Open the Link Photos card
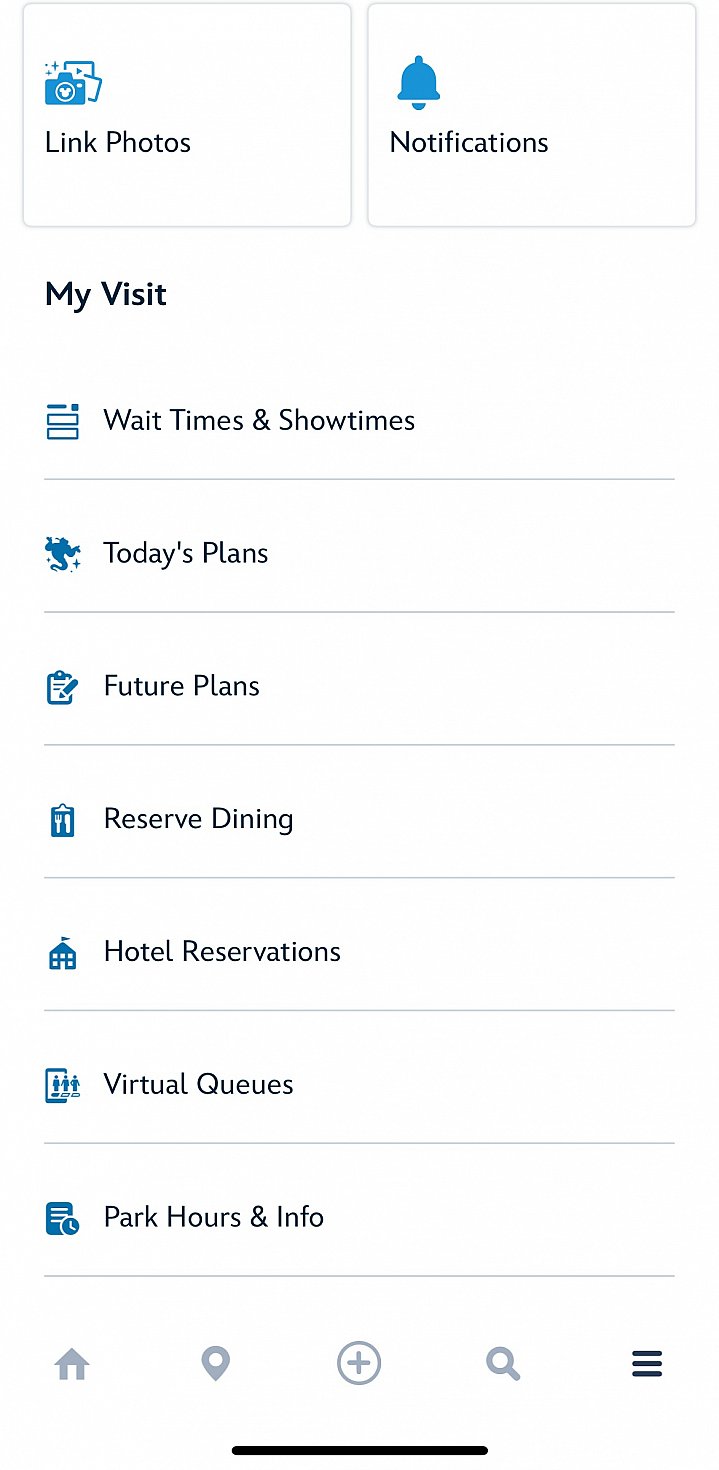Image resolution: width=719 pixels, height=1470 pixels. coord(187,115)
